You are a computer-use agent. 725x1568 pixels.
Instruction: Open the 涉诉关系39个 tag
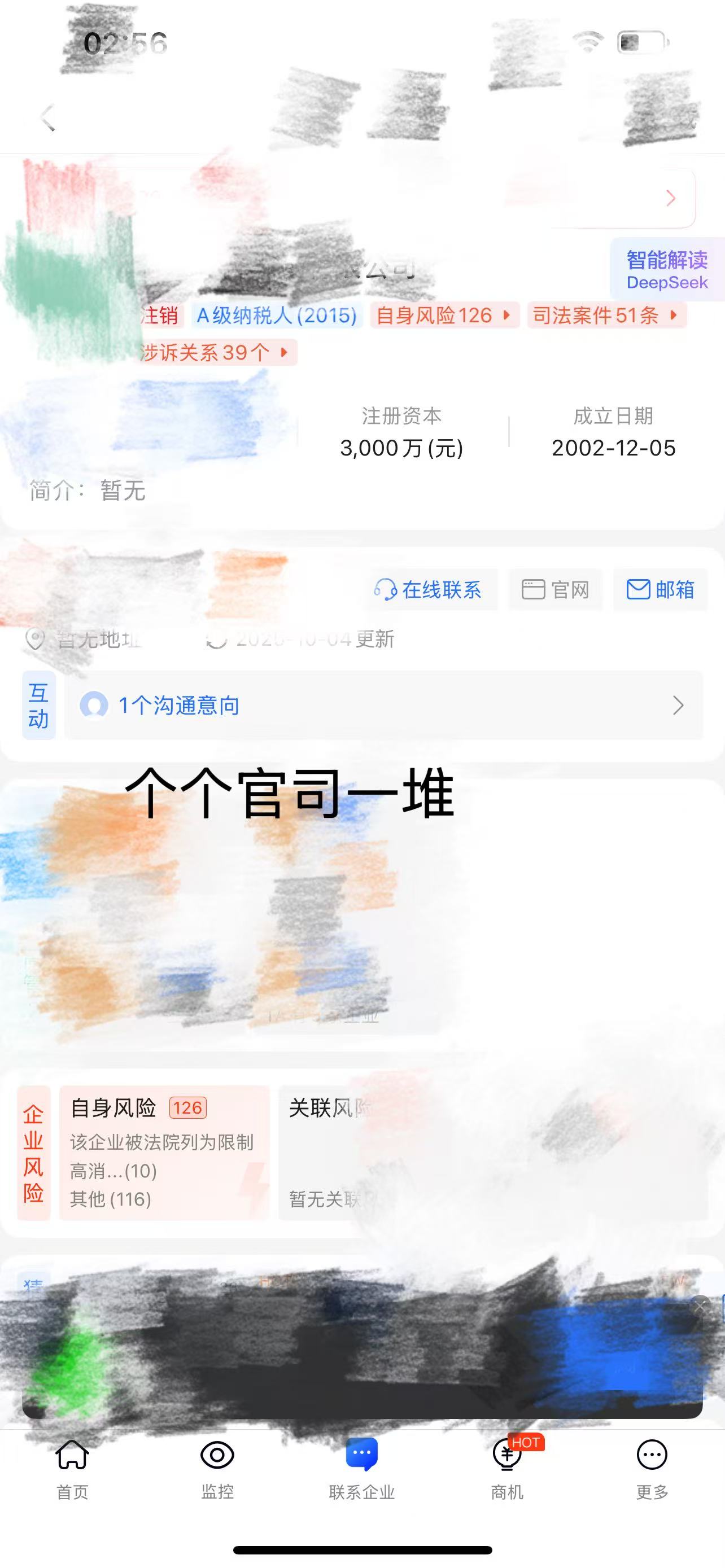[x=216, y=352]
